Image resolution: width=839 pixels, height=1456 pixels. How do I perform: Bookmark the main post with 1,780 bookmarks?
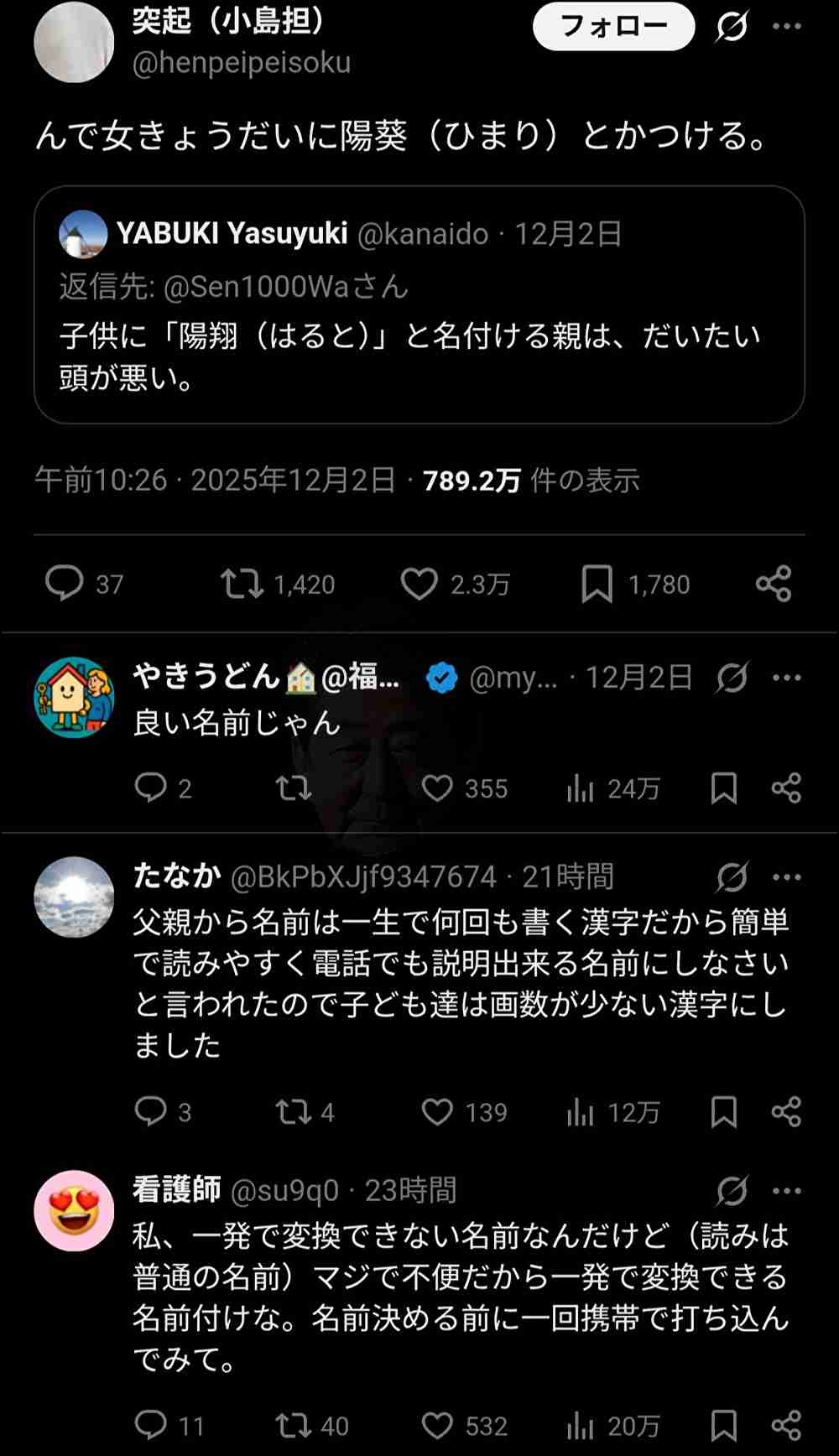(x=597, y=583)
